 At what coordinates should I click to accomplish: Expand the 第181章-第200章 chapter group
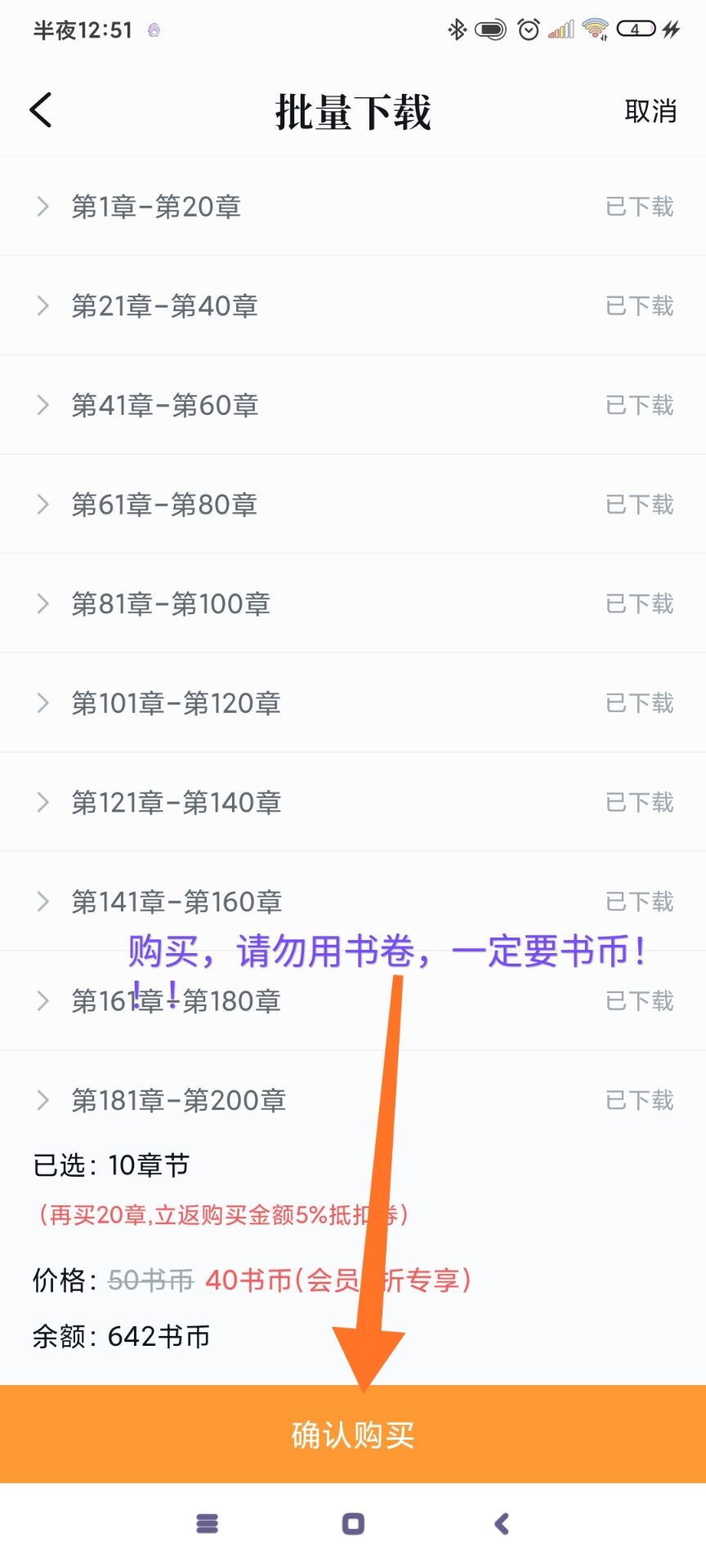(x=43, y=1101)
